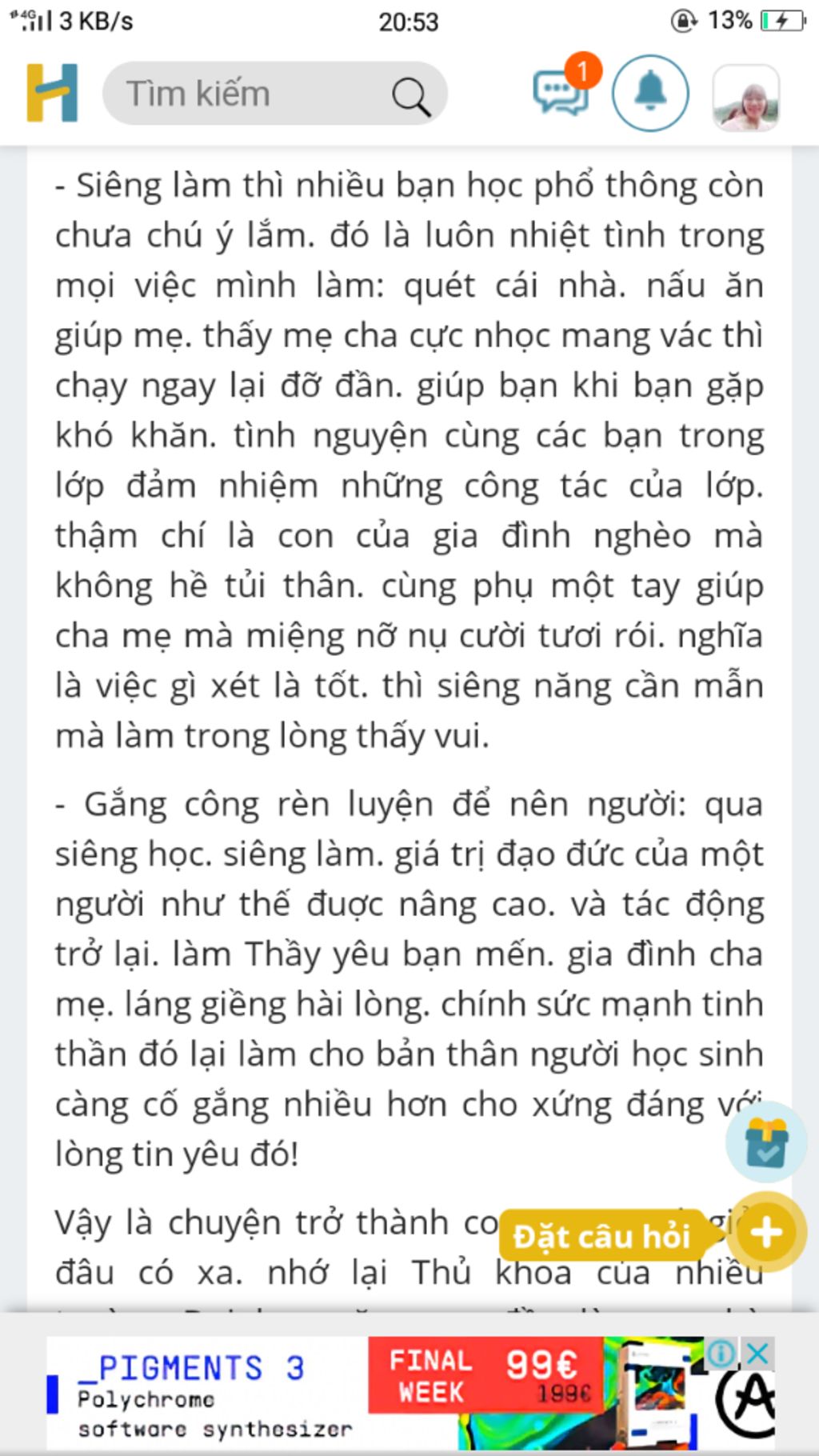Close the Pigments 3 ad banner
819x1456 pixels.
[x=757, y=1354]
